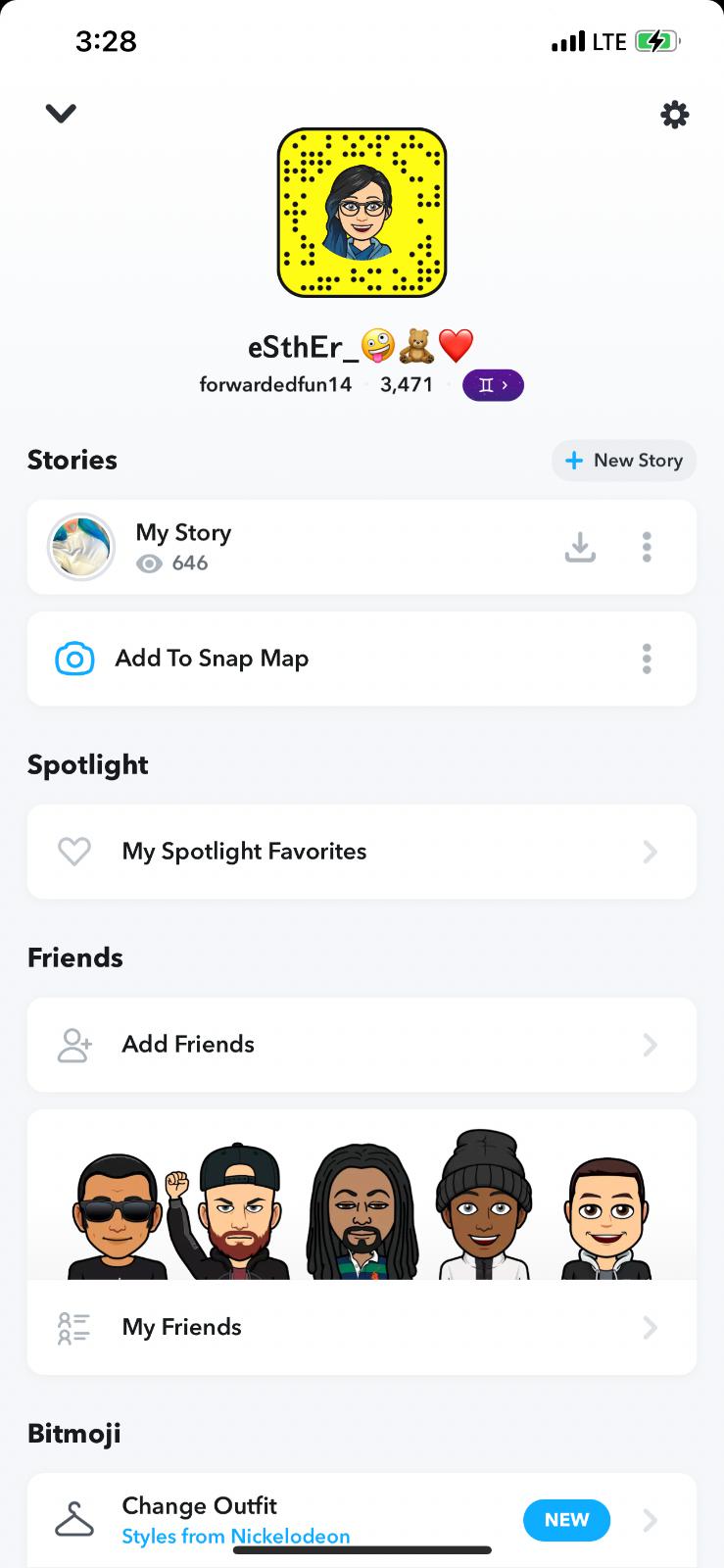Open My Story options menu
This screenshot has height=1568, width=724.
[x=647, y=547]
